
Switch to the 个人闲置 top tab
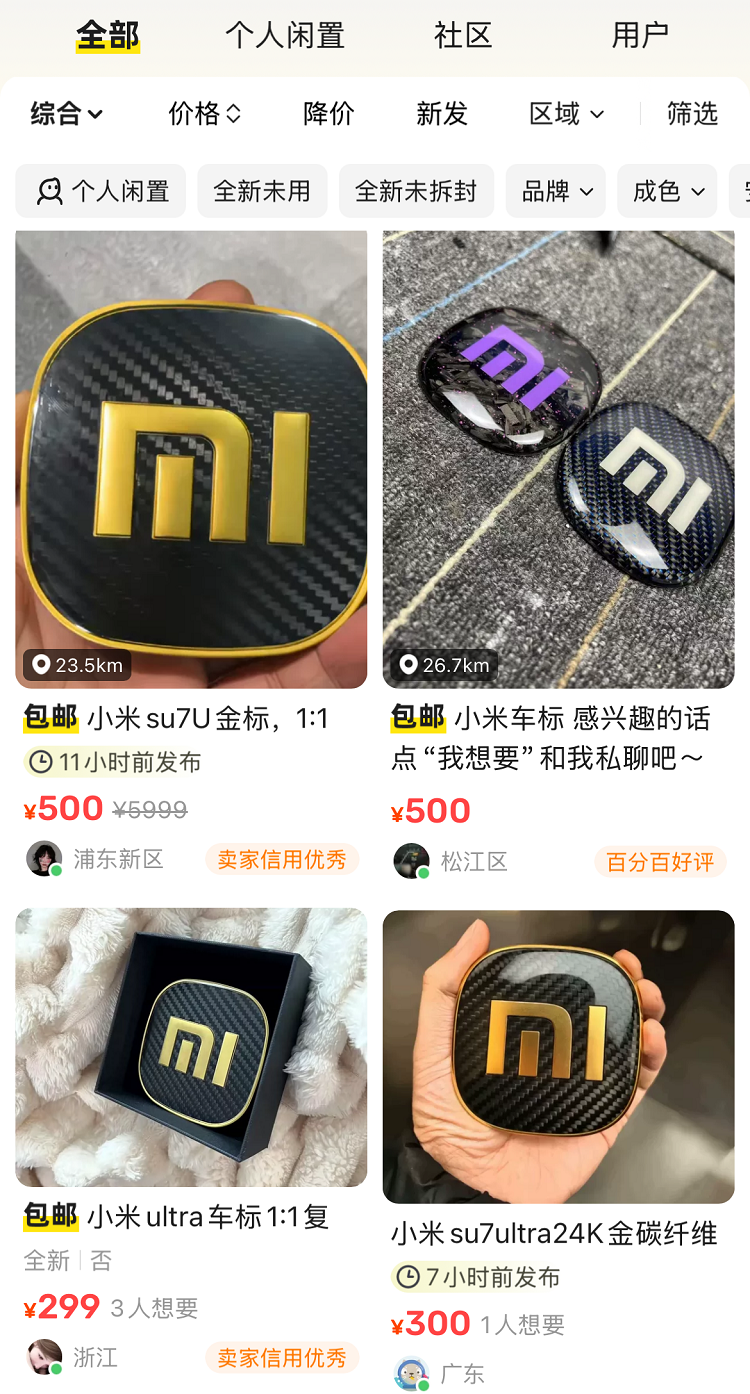click(x=285, y=36)
